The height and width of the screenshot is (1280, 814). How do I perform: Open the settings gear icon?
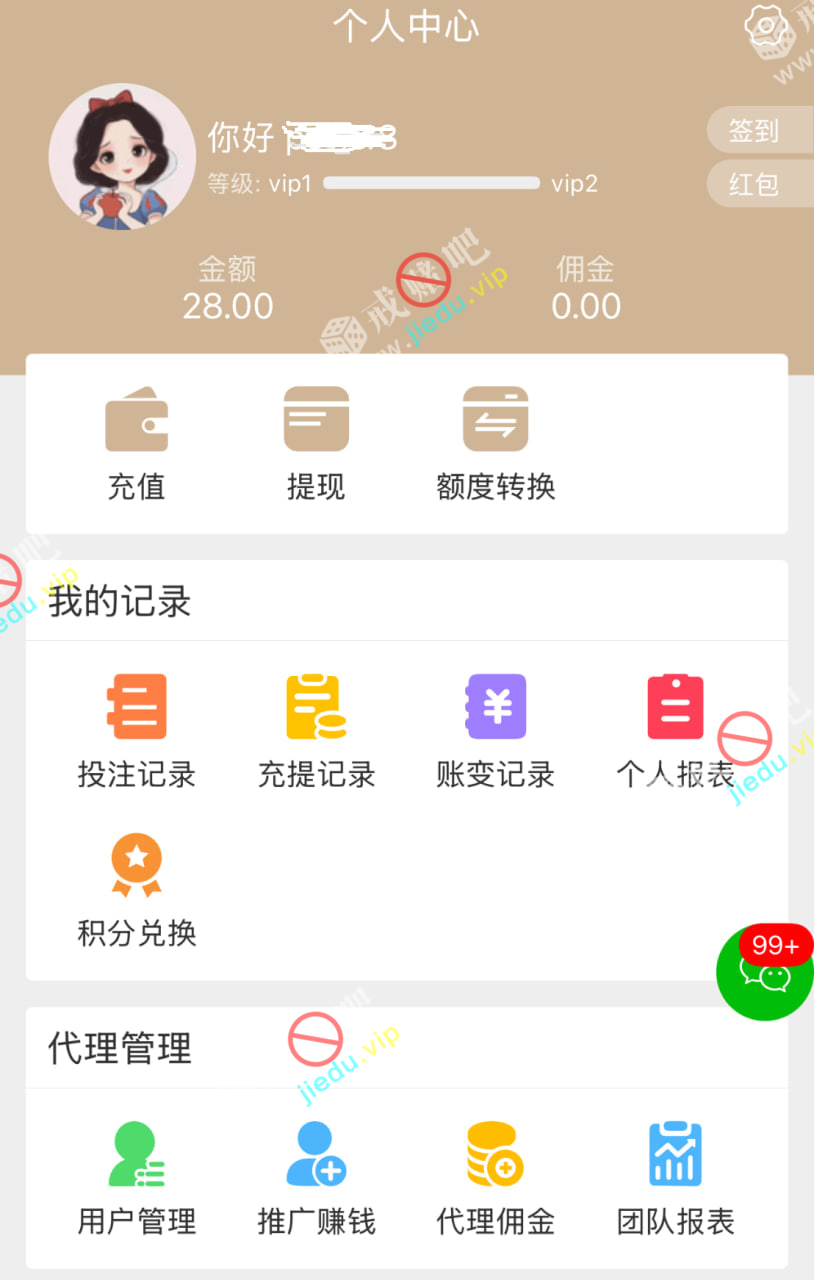[x=766, y=27]
